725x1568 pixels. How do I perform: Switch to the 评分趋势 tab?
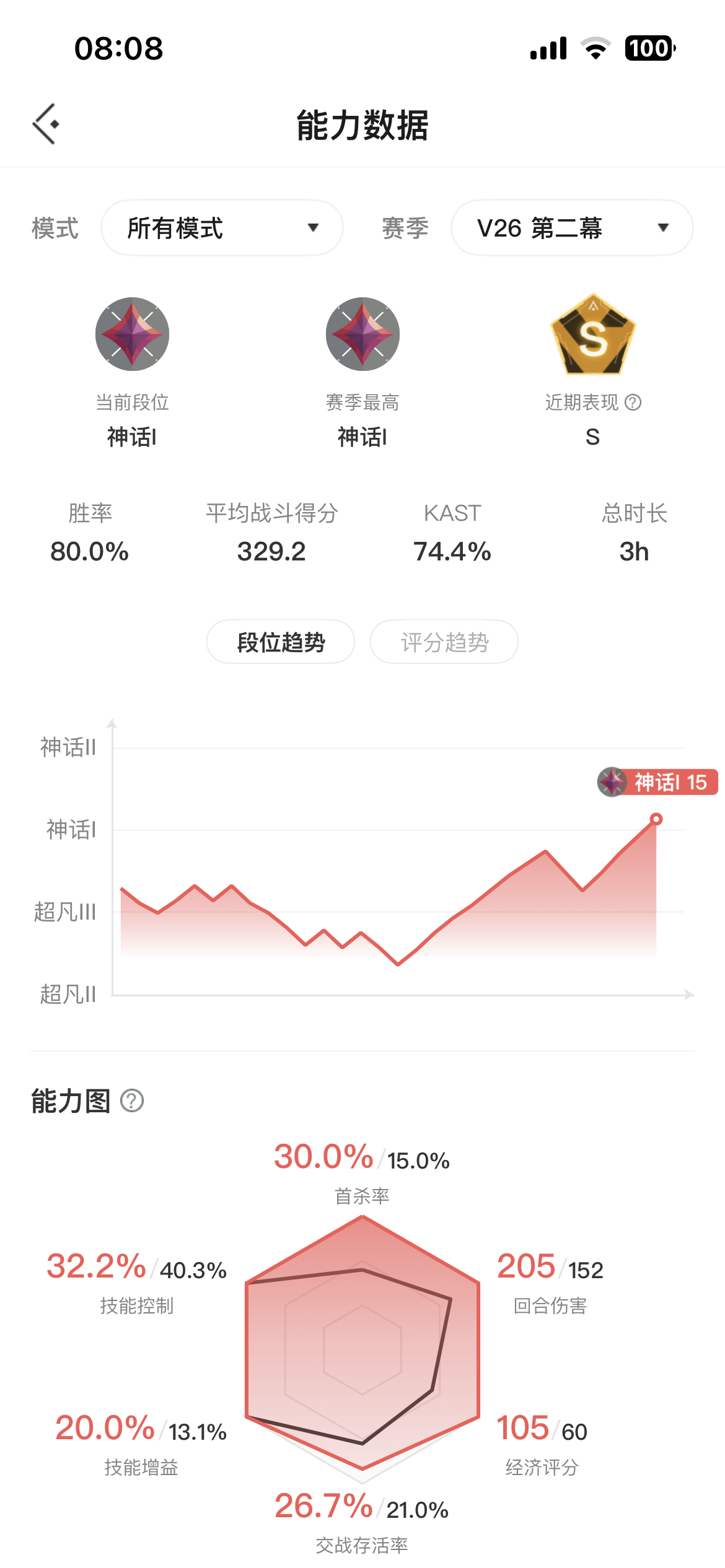(x=444, y=642)
